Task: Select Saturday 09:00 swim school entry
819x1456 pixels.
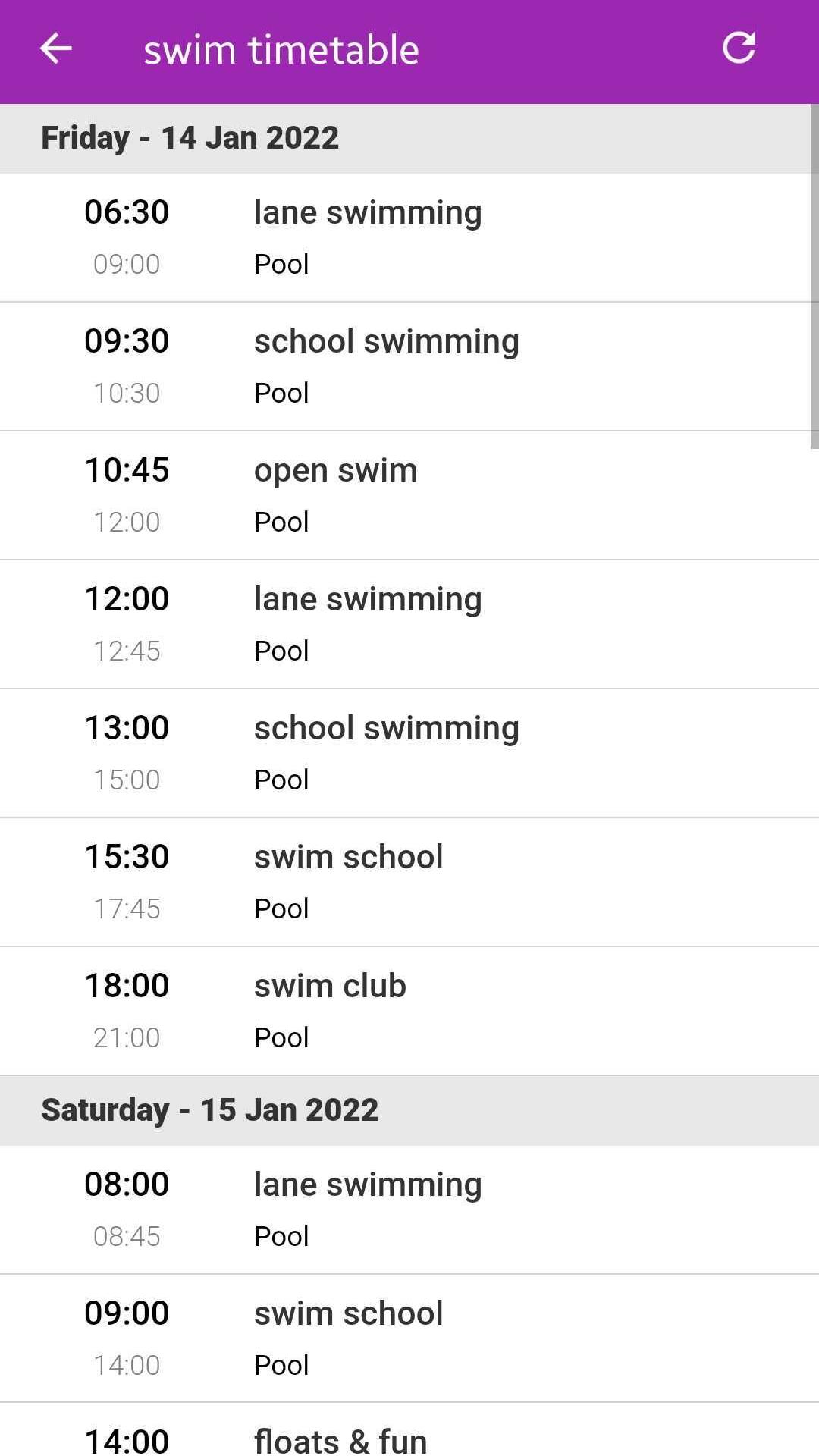Action: coord(409,1338)
